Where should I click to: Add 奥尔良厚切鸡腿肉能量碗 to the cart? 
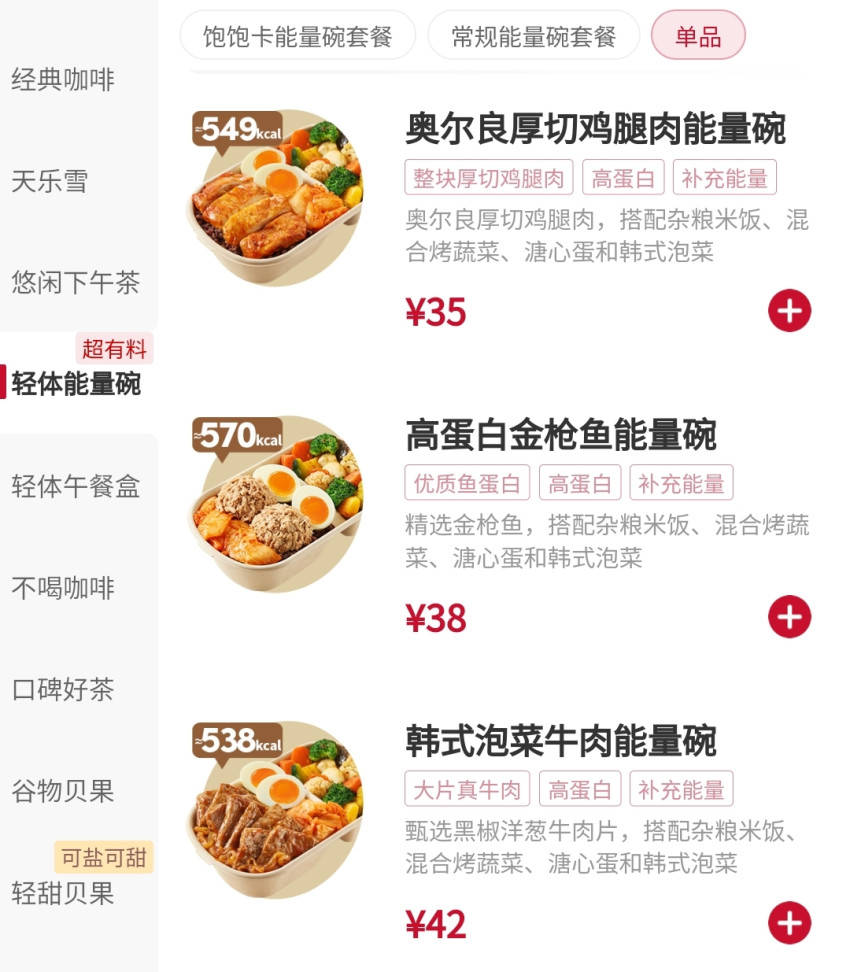click(x=789, y=311)
